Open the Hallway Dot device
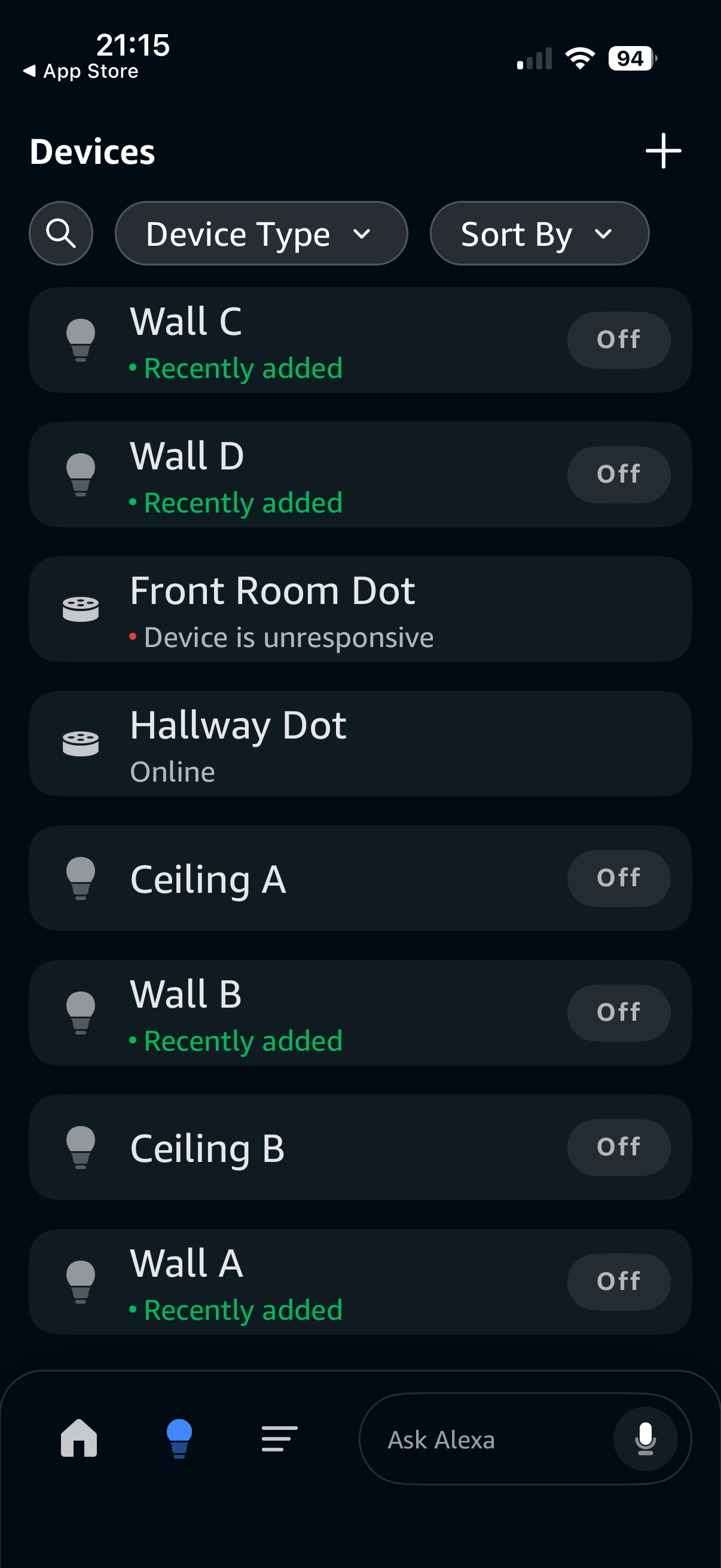Image resolution: width=721 pixels, height=1568 pixels. (360, 743)
